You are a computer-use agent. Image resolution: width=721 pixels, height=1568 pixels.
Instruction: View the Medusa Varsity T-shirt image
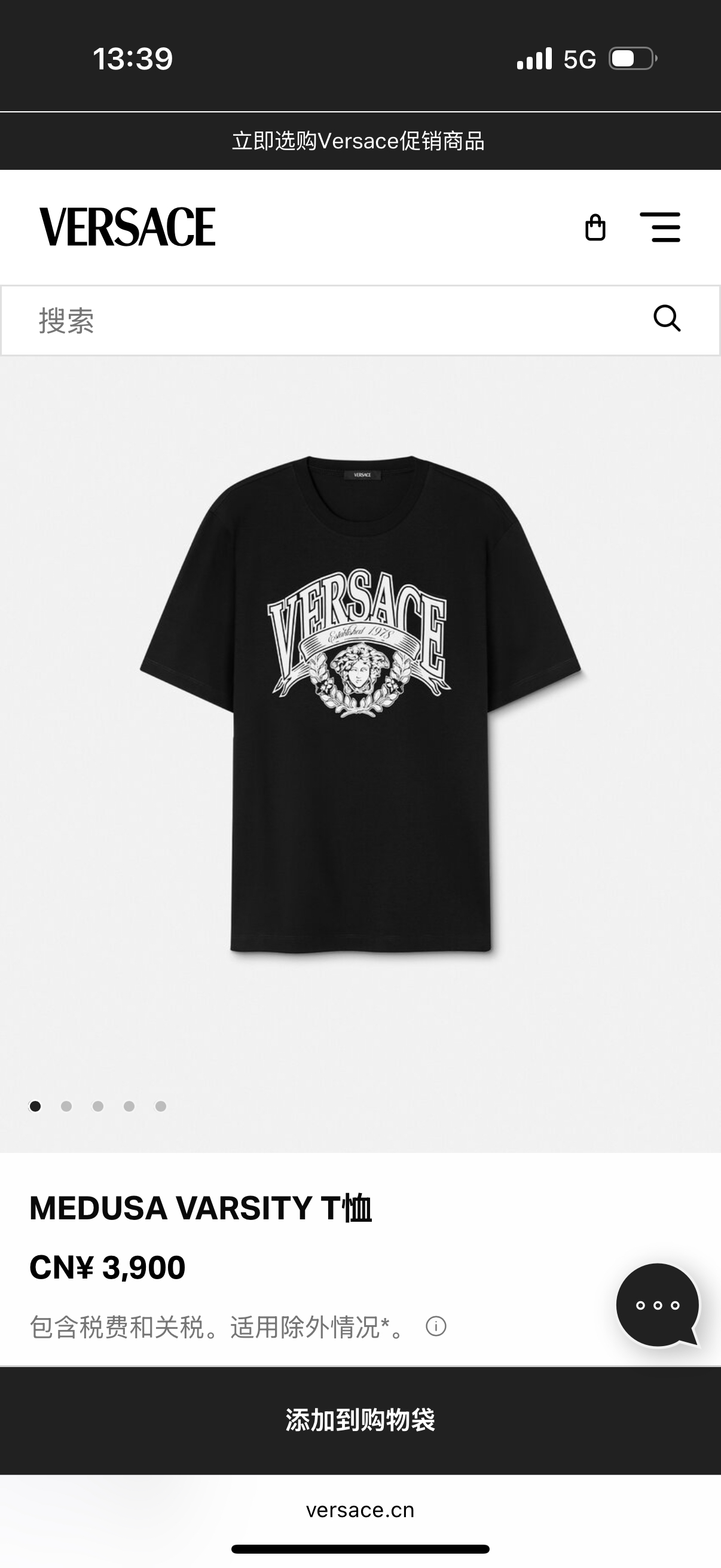(360, 703)
